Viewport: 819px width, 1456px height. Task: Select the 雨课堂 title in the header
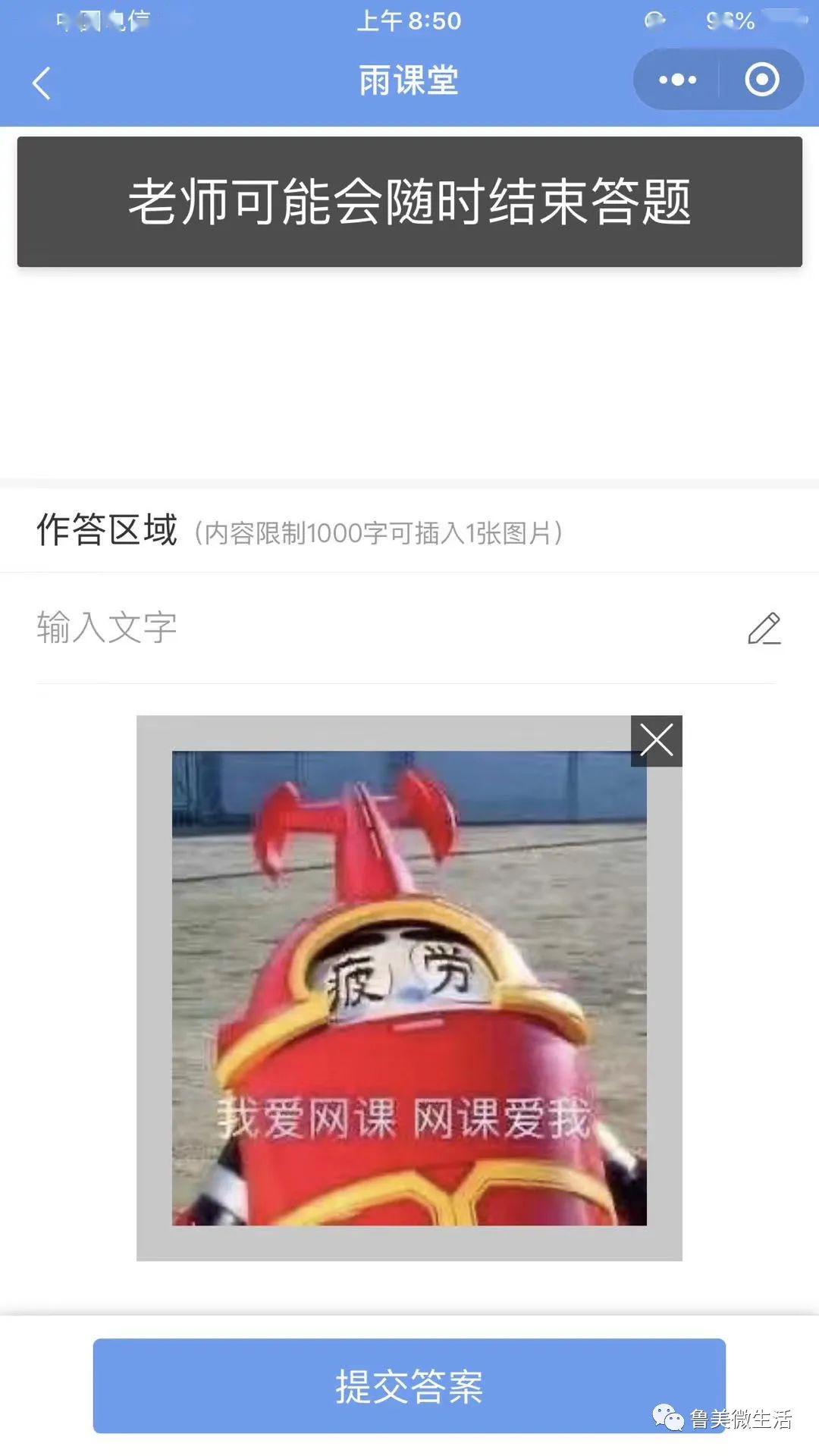pyautogui.click(x=409, y=83)
